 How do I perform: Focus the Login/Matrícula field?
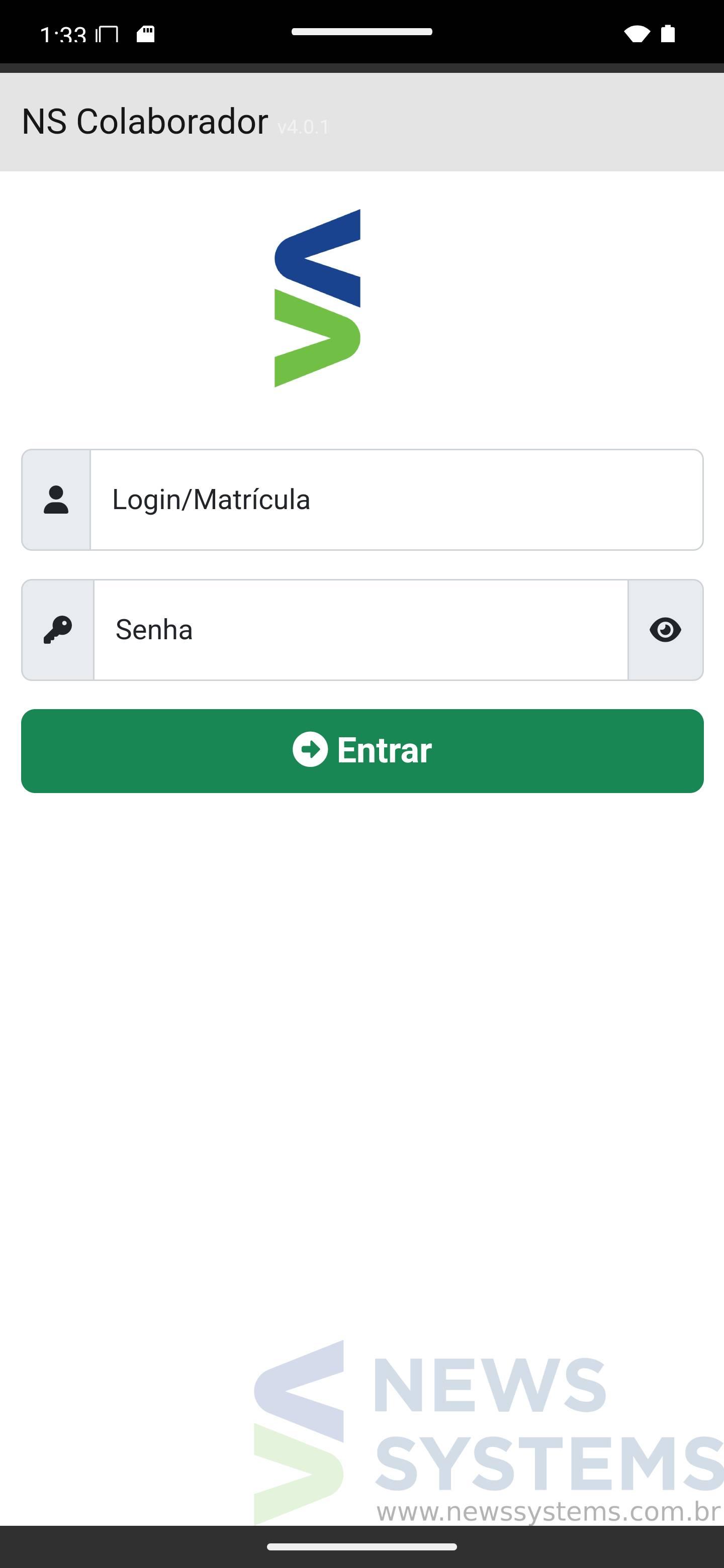396,500
